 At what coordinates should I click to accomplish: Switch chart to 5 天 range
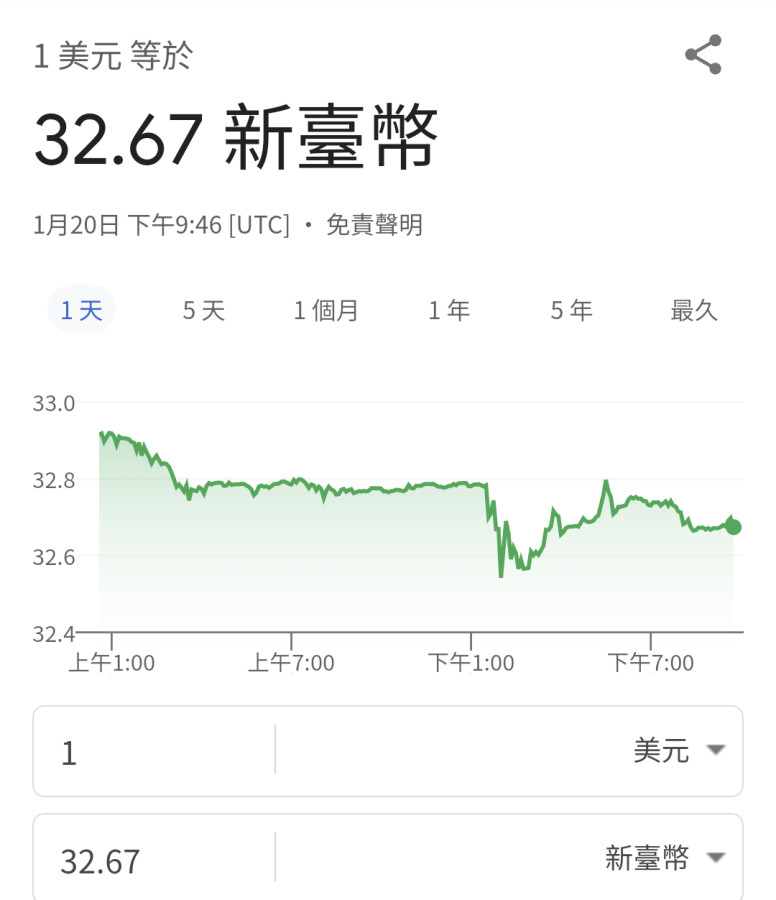point(203,310)
